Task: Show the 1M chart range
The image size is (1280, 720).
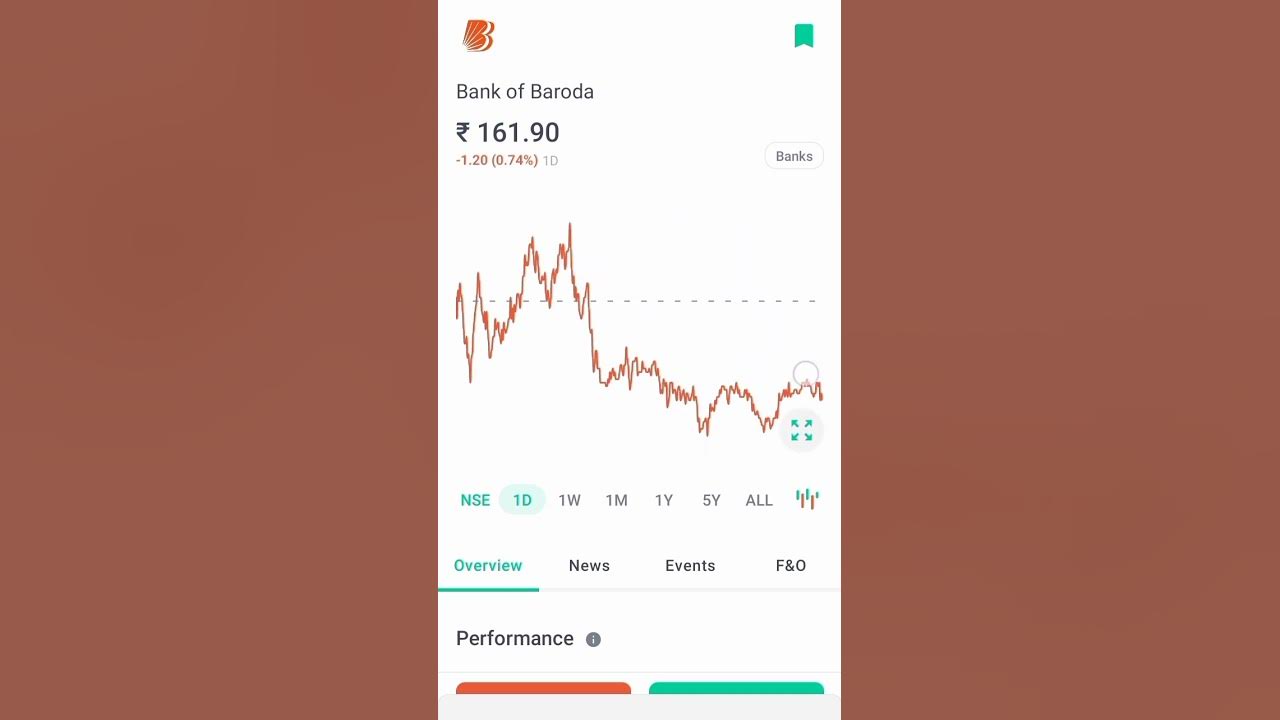Action: [616, 500]
